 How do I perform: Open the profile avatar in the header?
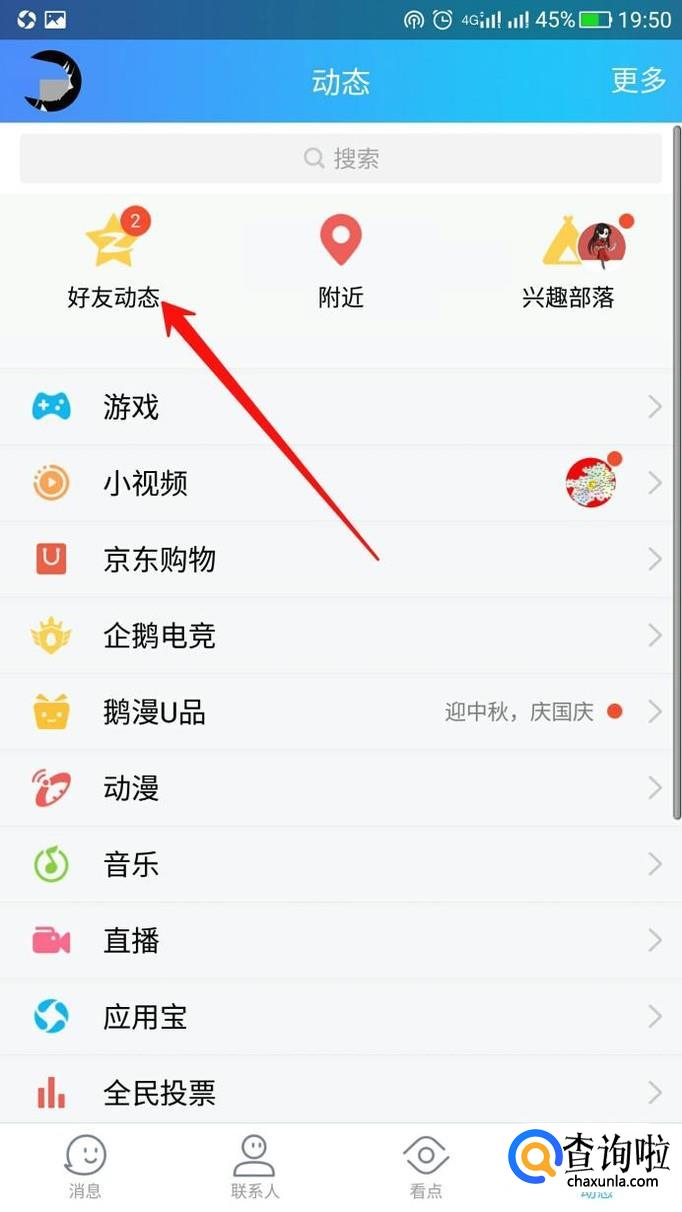pyautogui.click(x=53, y=81)
